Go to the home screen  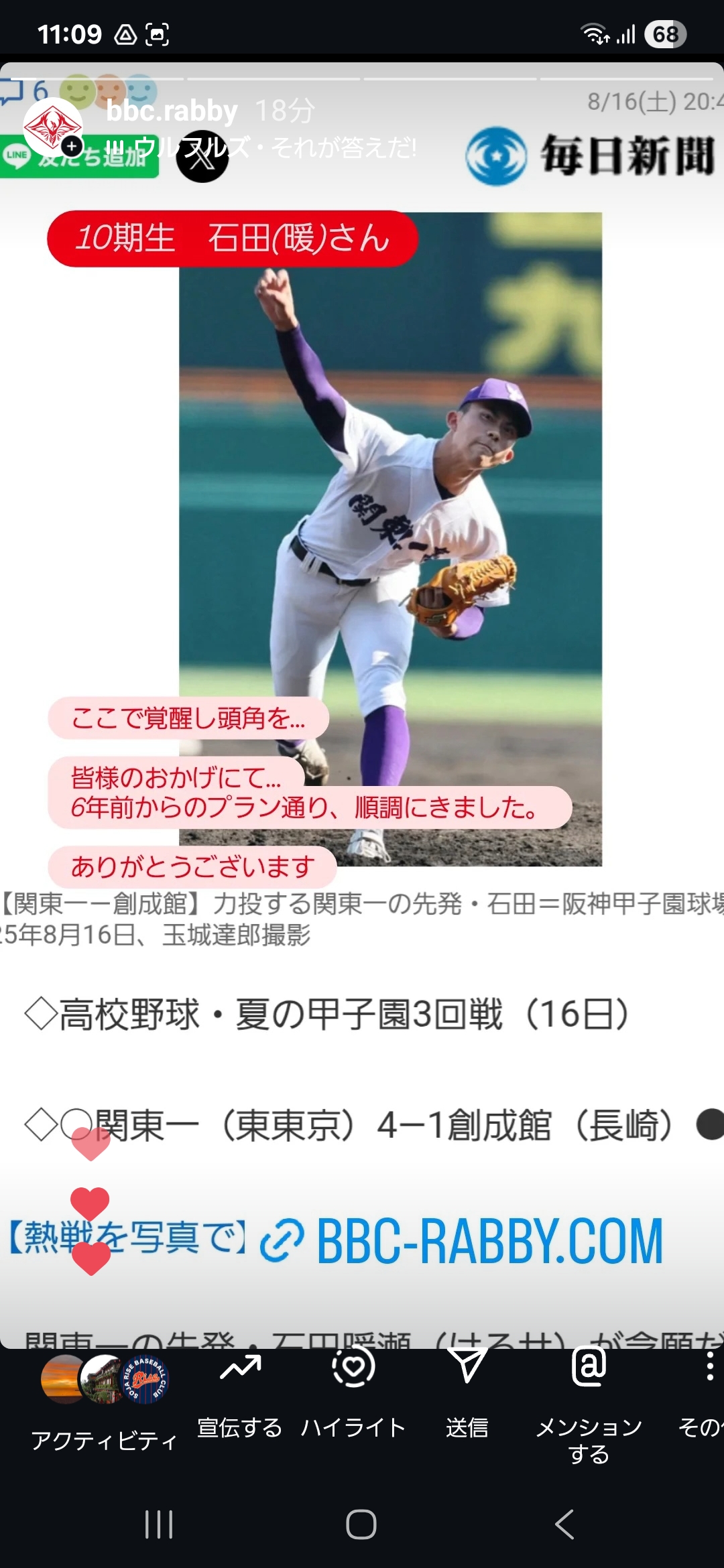[x=361, y=1525]
